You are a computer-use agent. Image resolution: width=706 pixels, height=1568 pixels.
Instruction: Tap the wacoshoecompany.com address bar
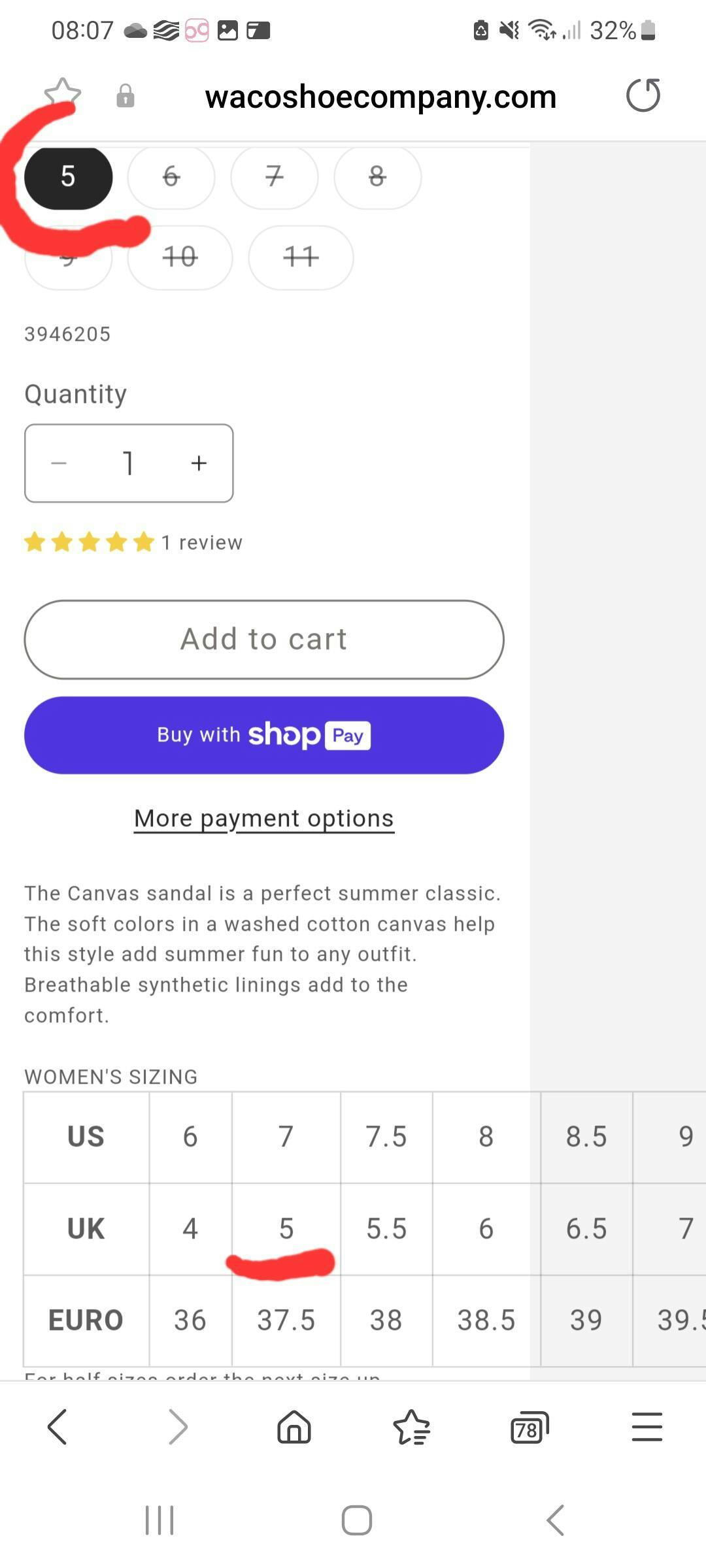tap(380, 97)
